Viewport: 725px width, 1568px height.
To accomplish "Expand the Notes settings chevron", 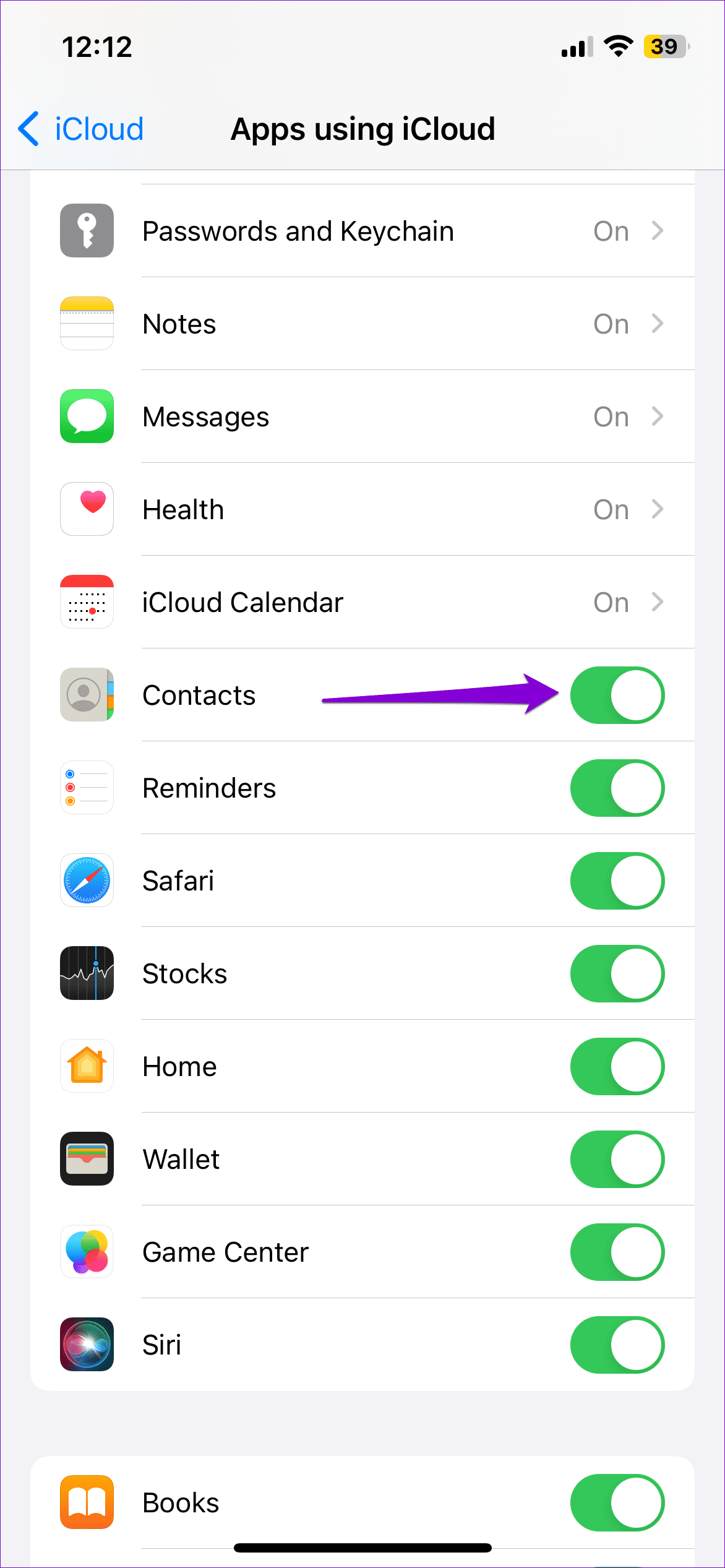I will click(658, 323).
